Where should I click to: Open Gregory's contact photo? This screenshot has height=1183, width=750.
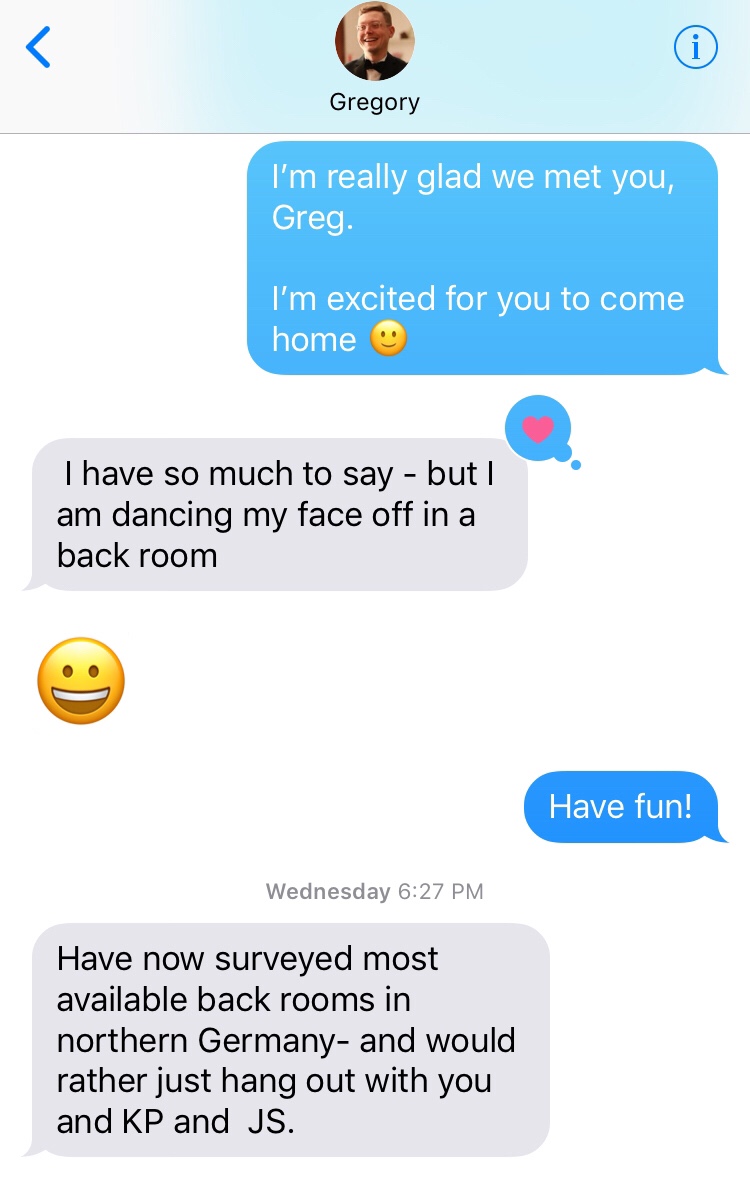[x=374, y=42]
